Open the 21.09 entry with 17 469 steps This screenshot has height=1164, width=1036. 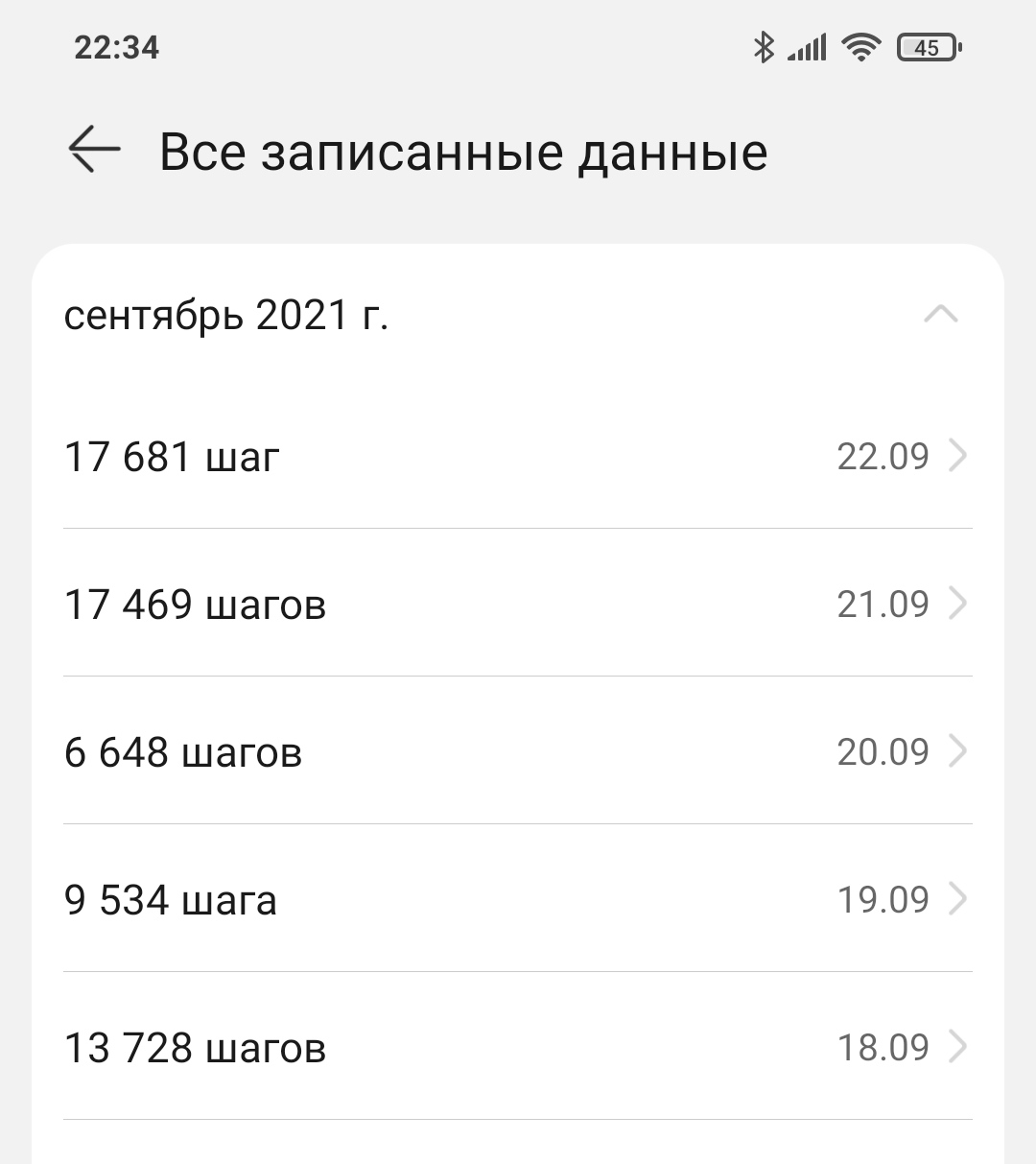pos(518,604)
